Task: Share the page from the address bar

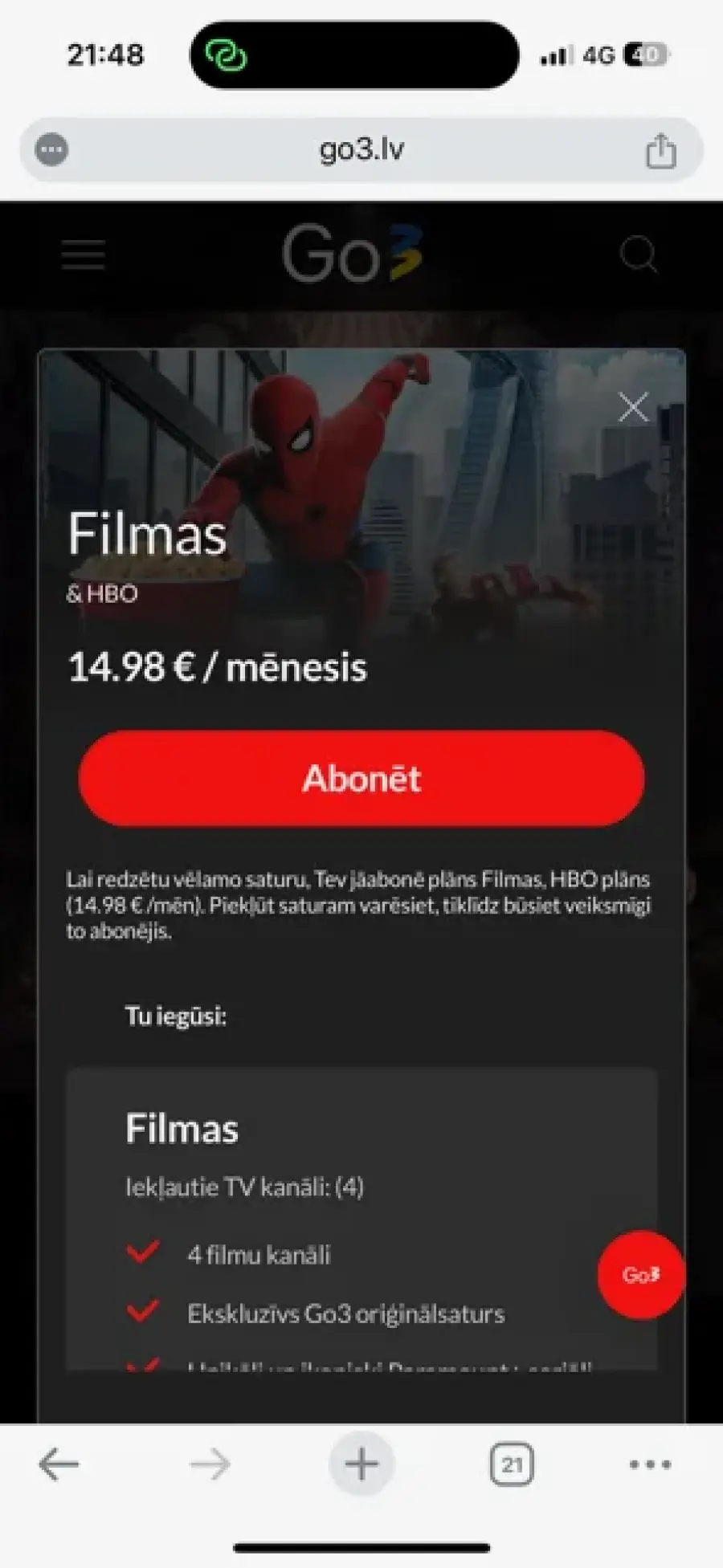Action: 661,150
